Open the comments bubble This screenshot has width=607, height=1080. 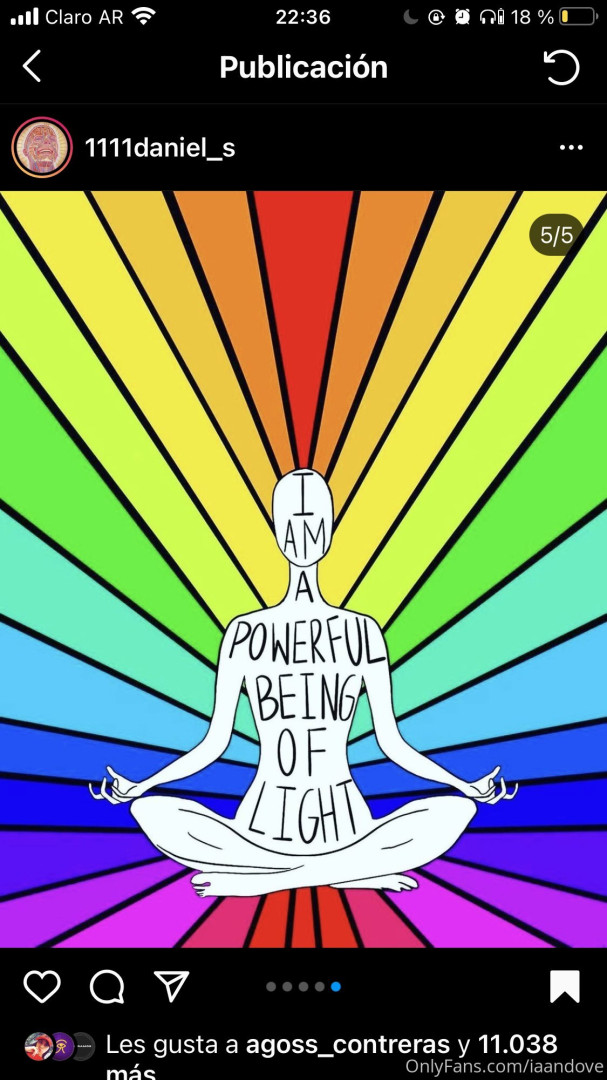tap(106, 987)
